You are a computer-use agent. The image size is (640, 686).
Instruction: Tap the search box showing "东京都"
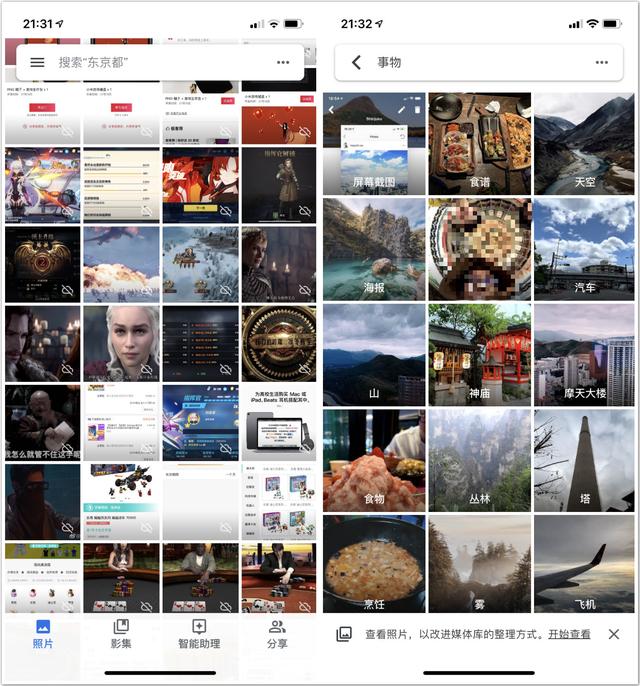coord(150,62)
